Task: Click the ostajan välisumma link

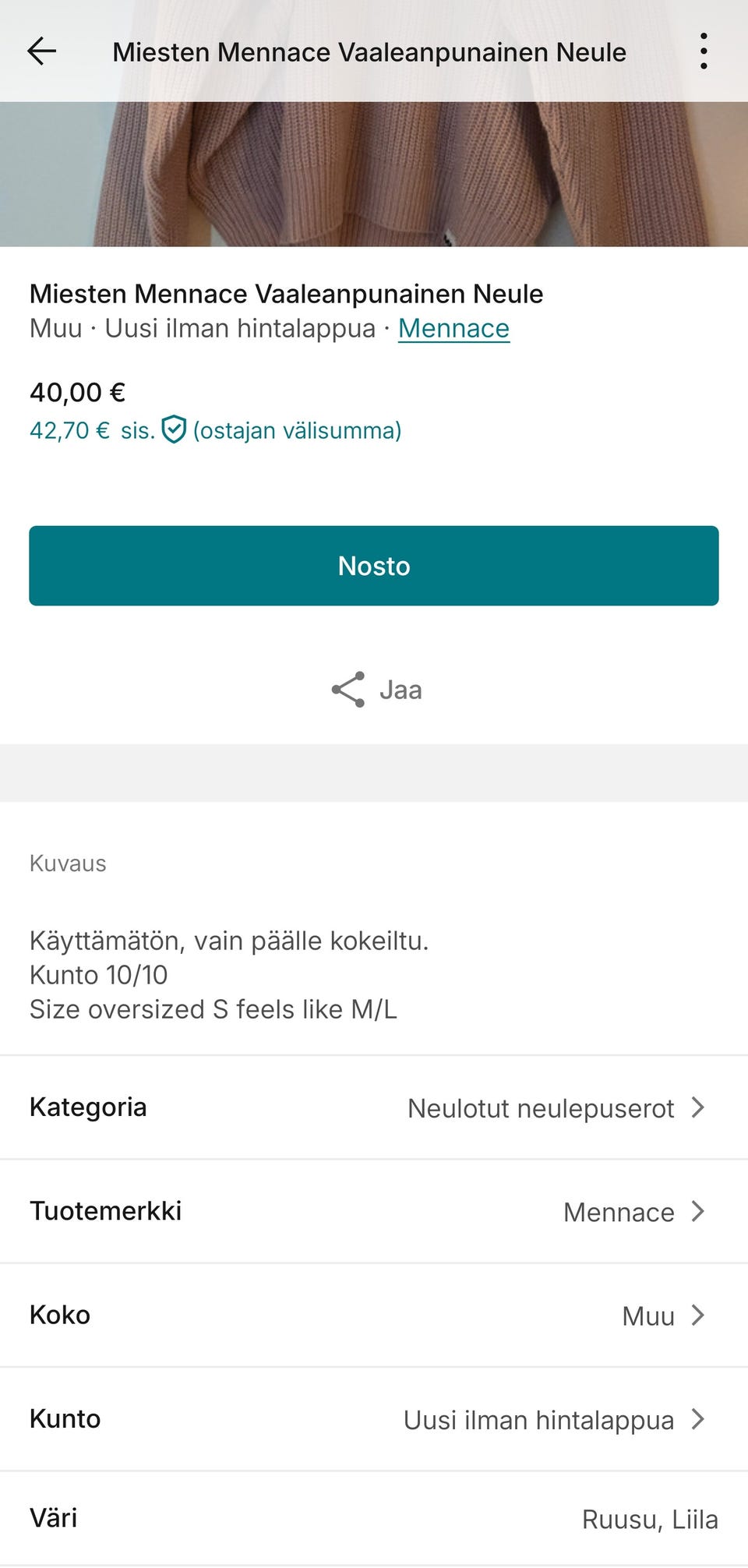Action: pyautogui.click(x=298, y=429)
